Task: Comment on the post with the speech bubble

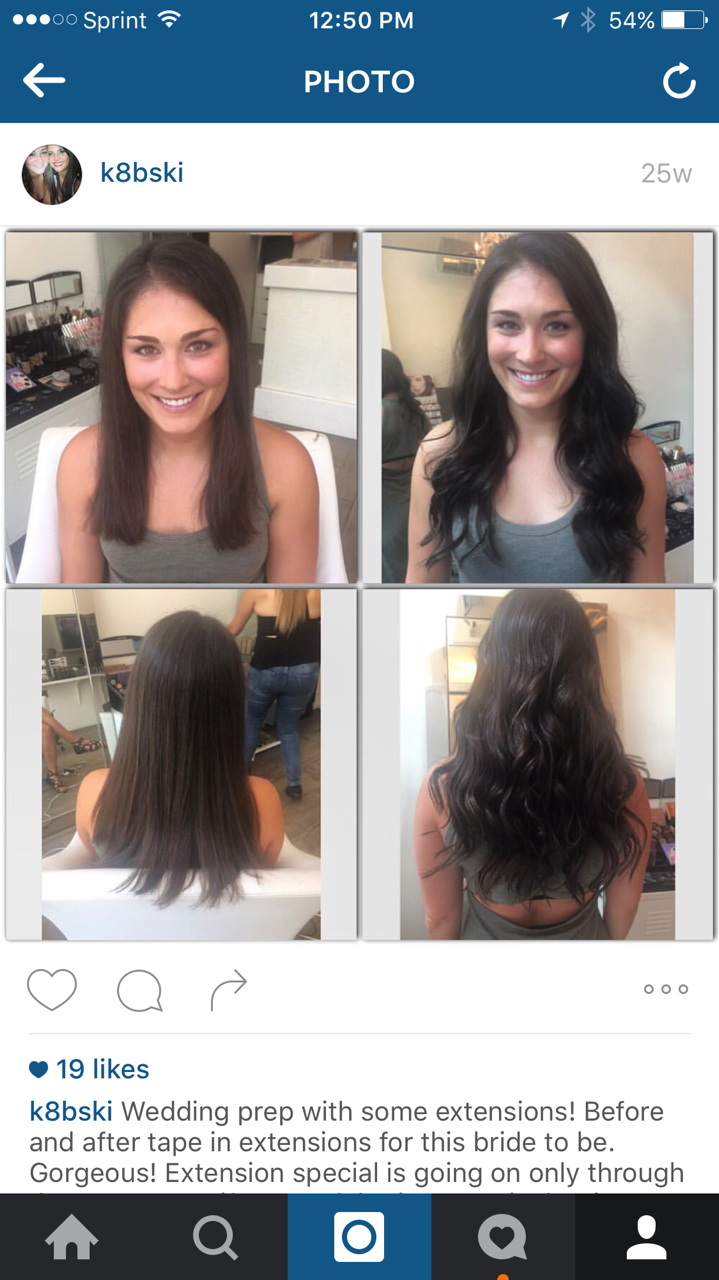Action: pos(140,991)
